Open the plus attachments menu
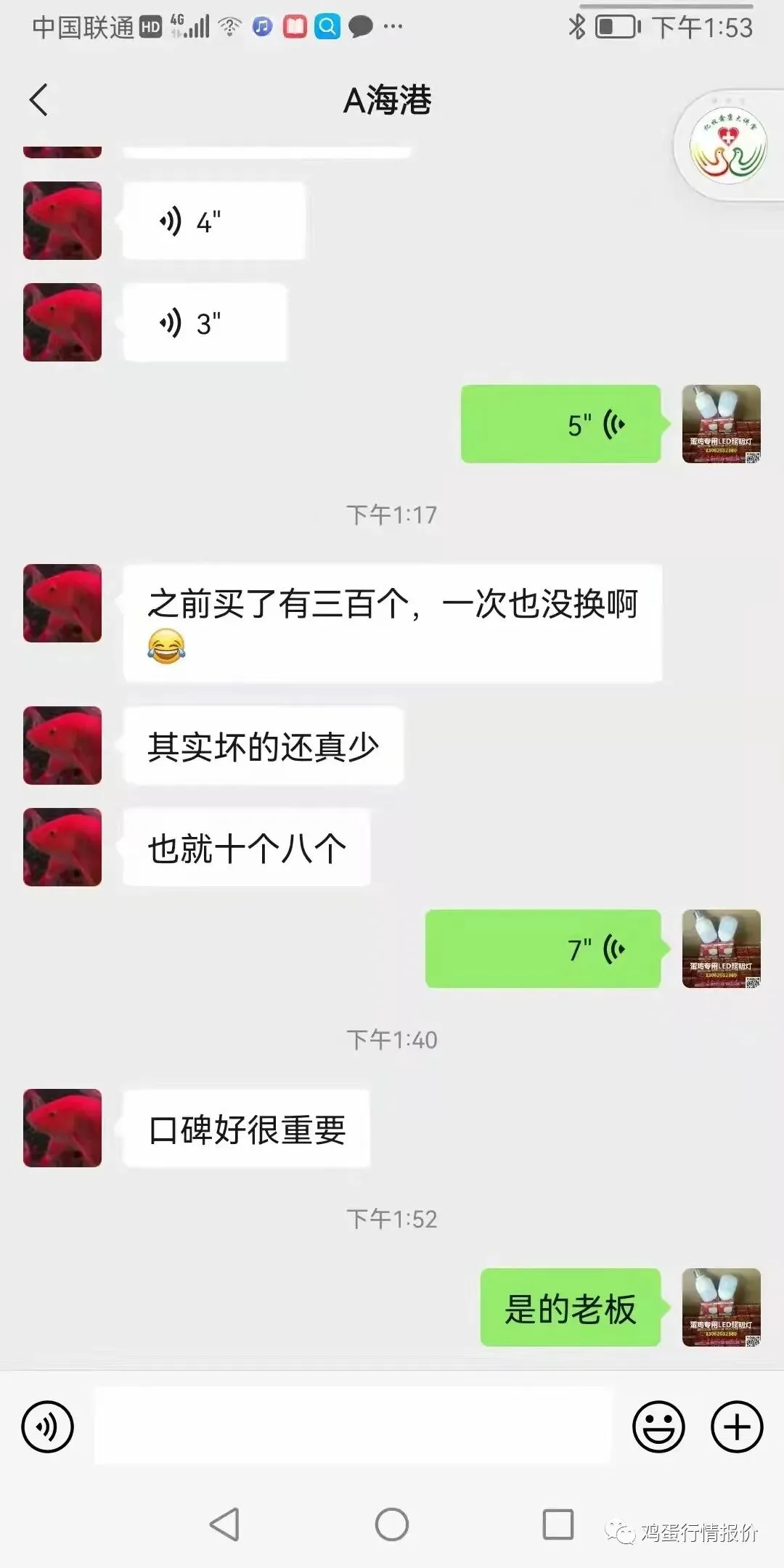Image resolution: width=784 pixels, height=1568 pixels. (x=737, y=1426)
